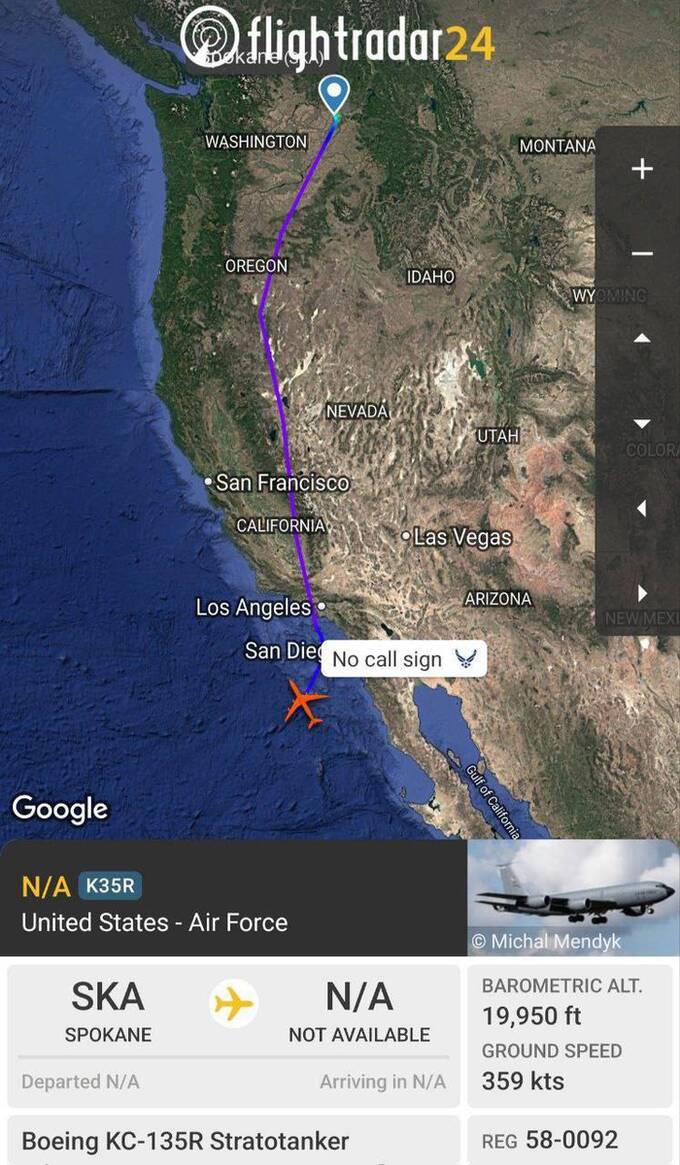
Task: Expand the Boeing KC-135R Stratotanker details
Action: coord(233,1140)
